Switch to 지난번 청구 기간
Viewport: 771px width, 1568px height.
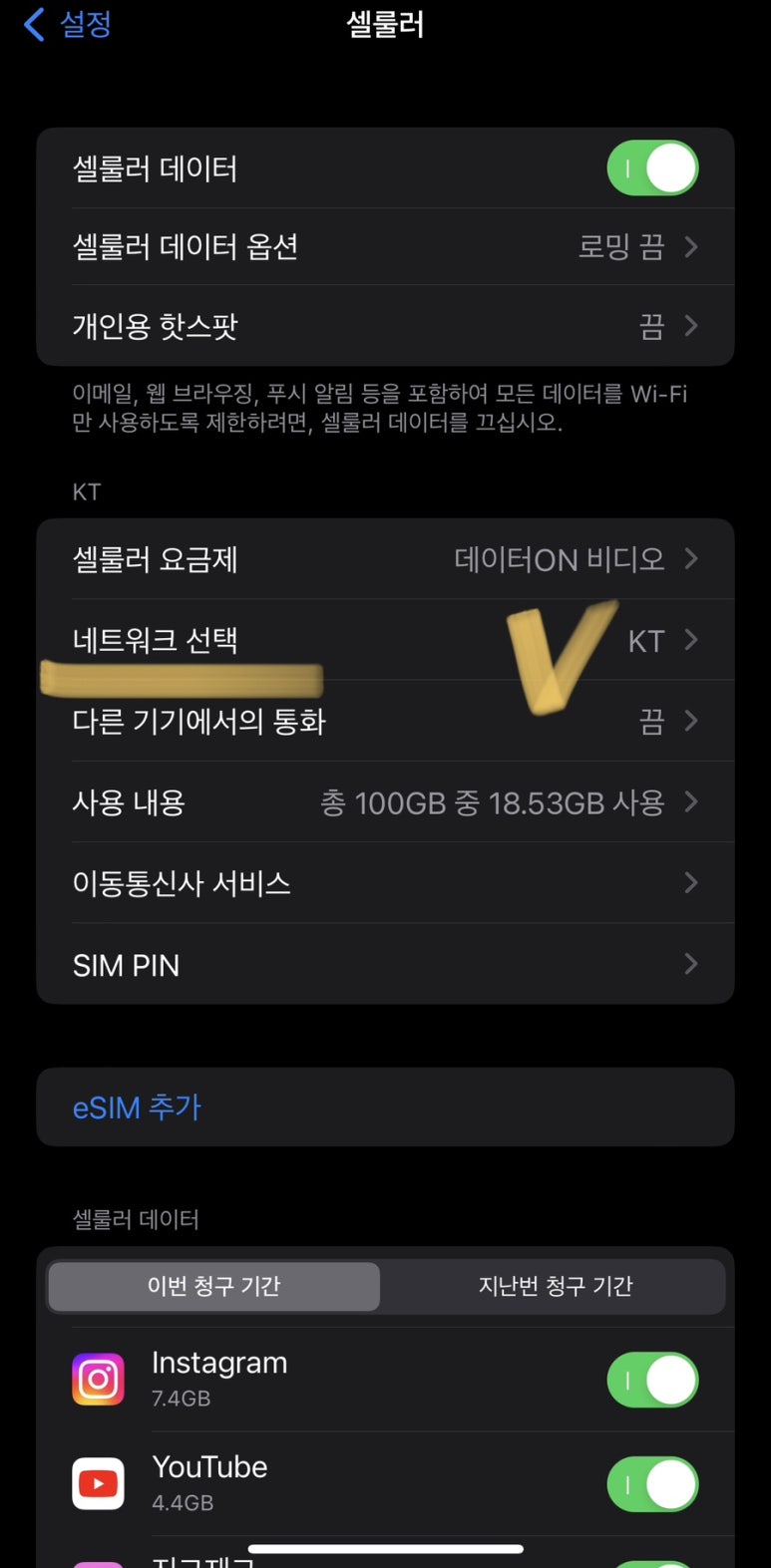tap(555, 1286)
